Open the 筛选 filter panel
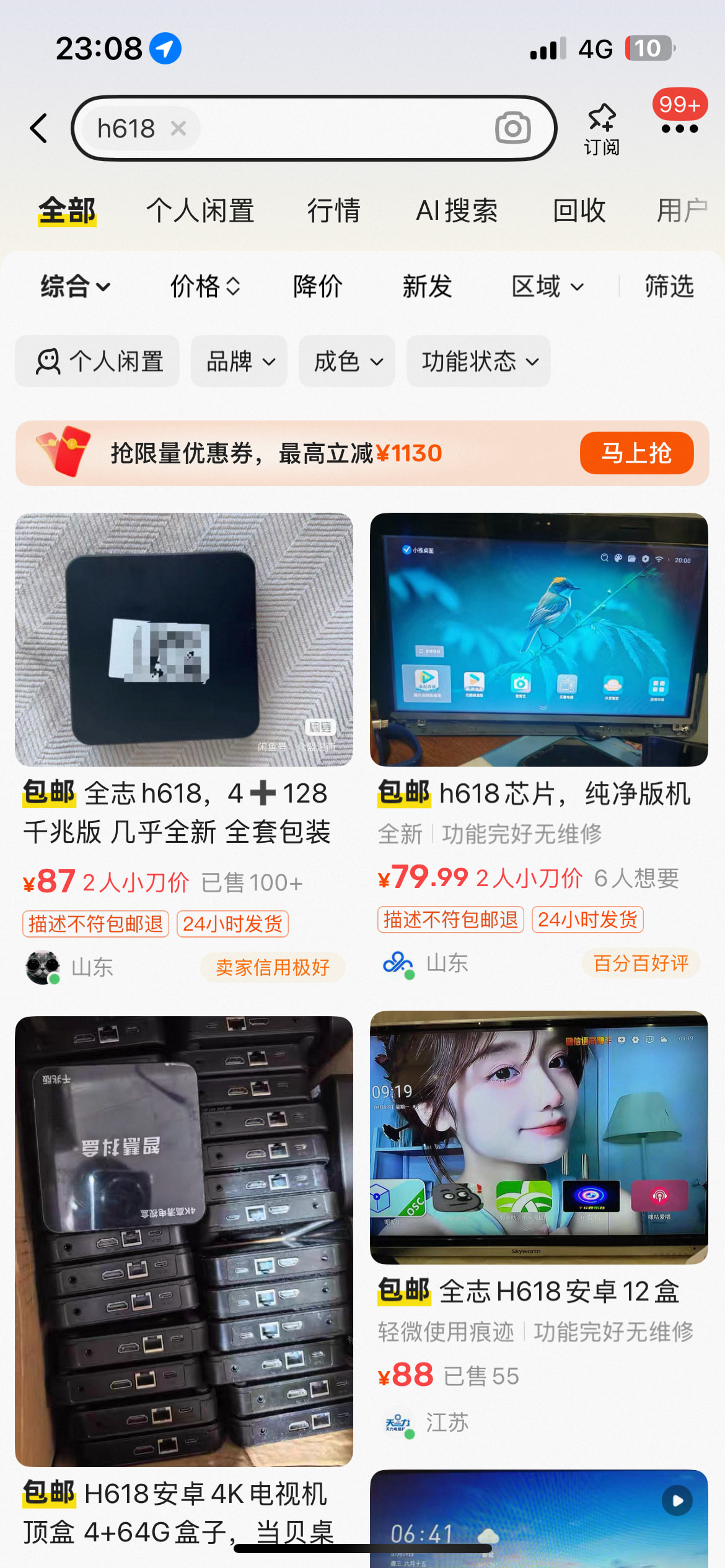 tap(669, 286)
